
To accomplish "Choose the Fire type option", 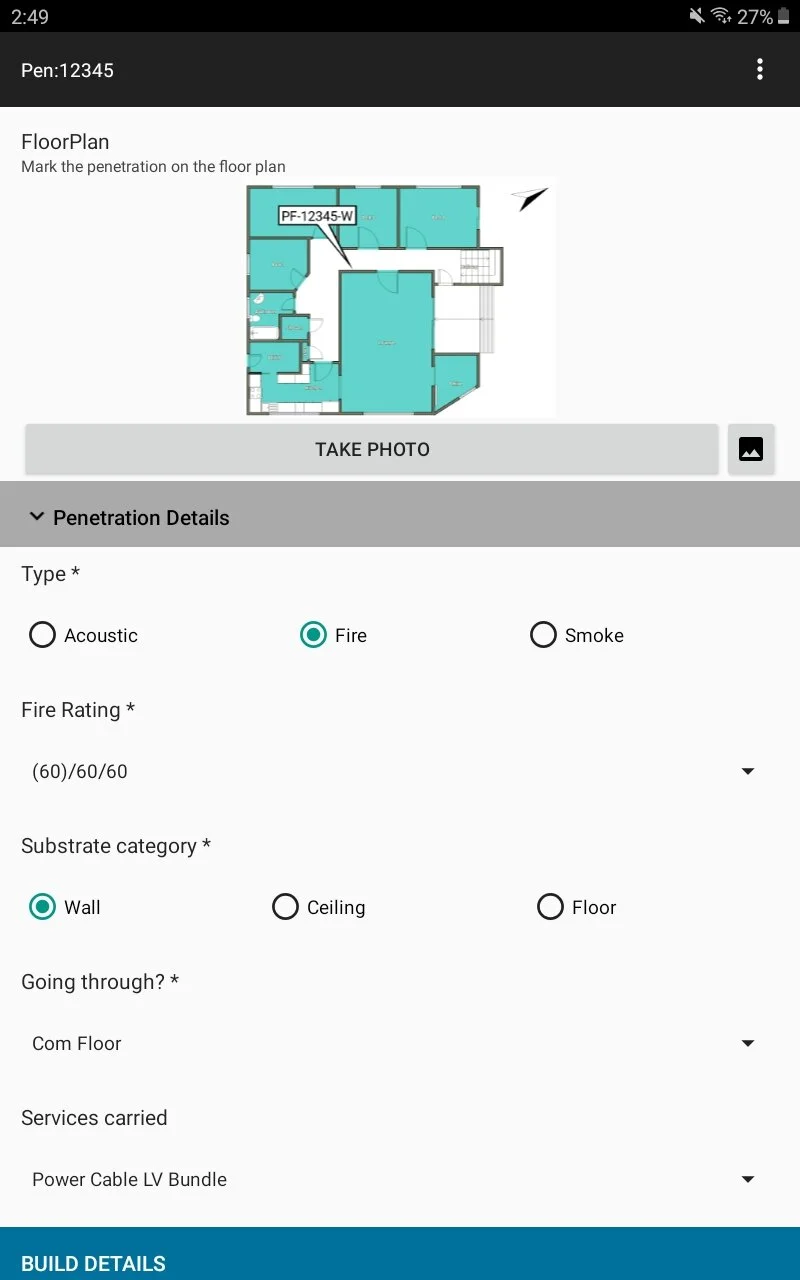I will (x=334, y=635).
